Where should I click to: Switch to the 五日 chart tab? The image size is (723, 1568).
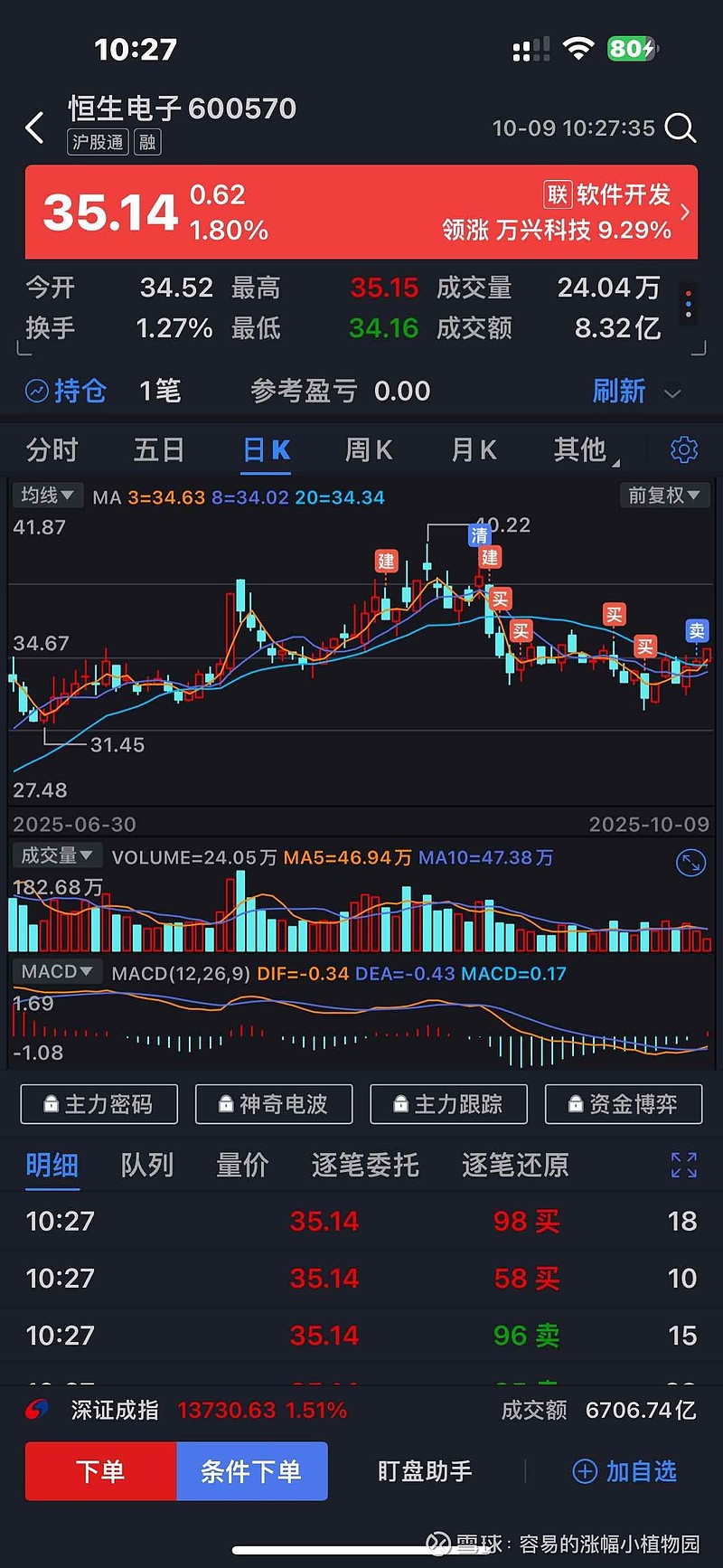(159, 449)
